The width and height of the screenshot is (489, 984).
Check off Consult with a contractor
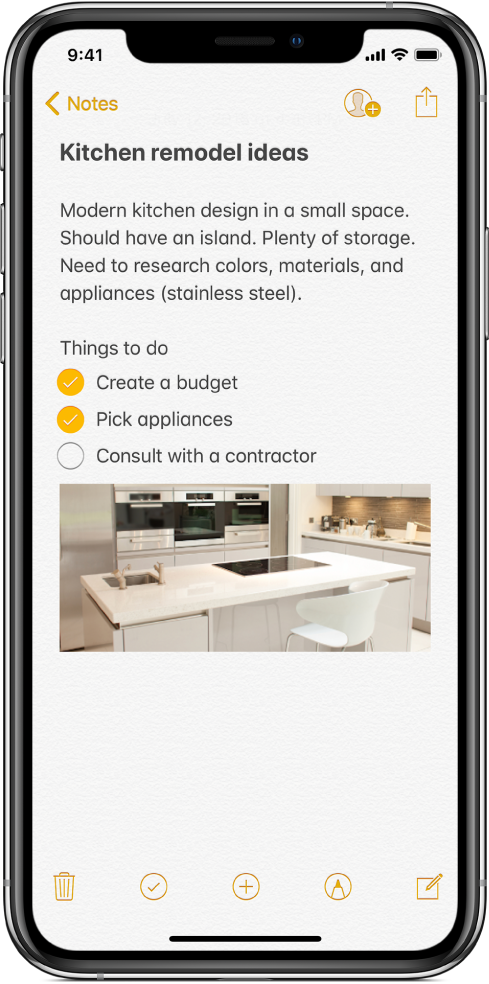point(70,456)
